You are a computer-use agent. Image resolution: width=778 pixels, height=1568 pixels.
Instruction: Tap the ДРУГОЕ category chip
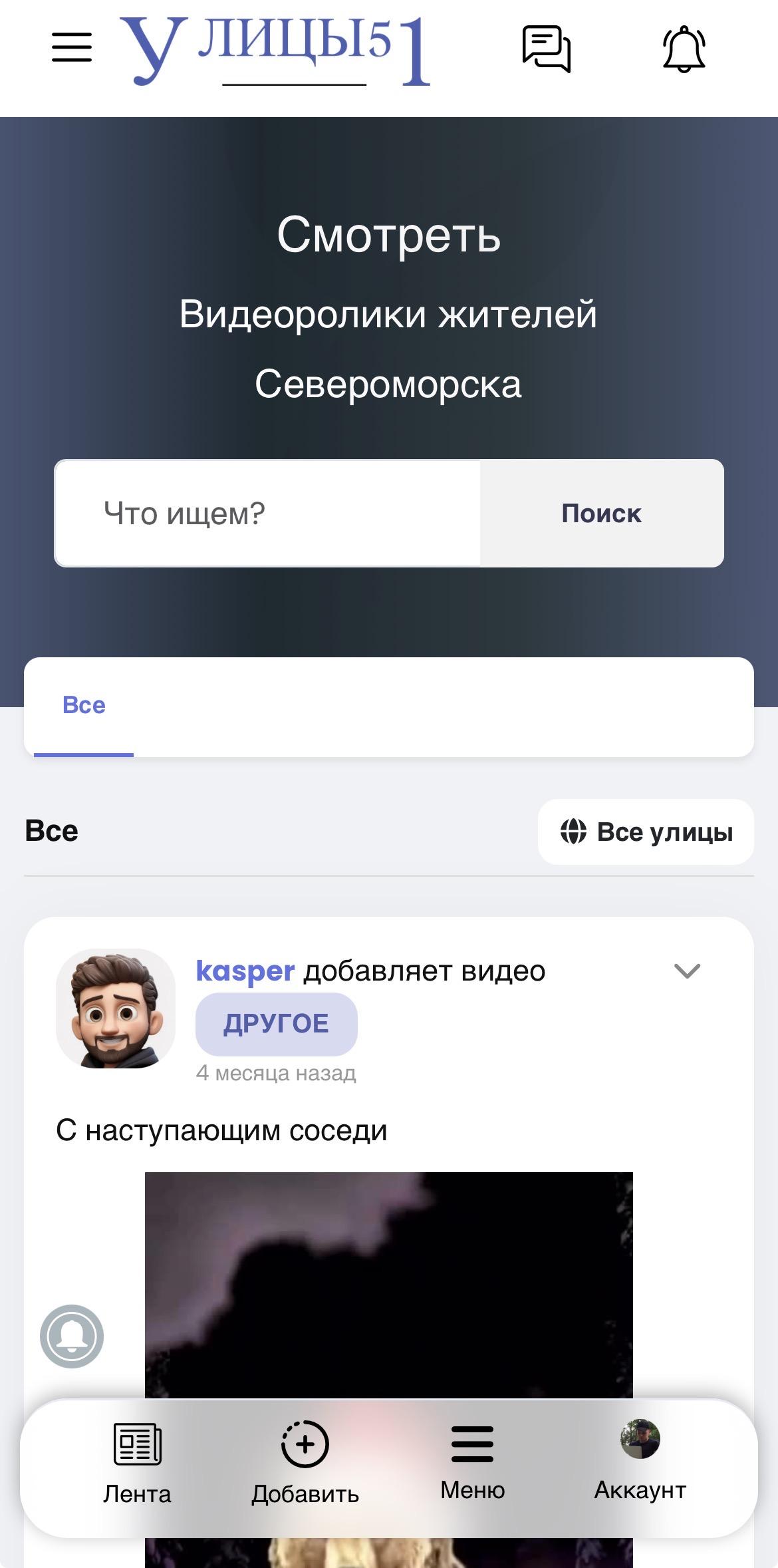click(276, 1024)
